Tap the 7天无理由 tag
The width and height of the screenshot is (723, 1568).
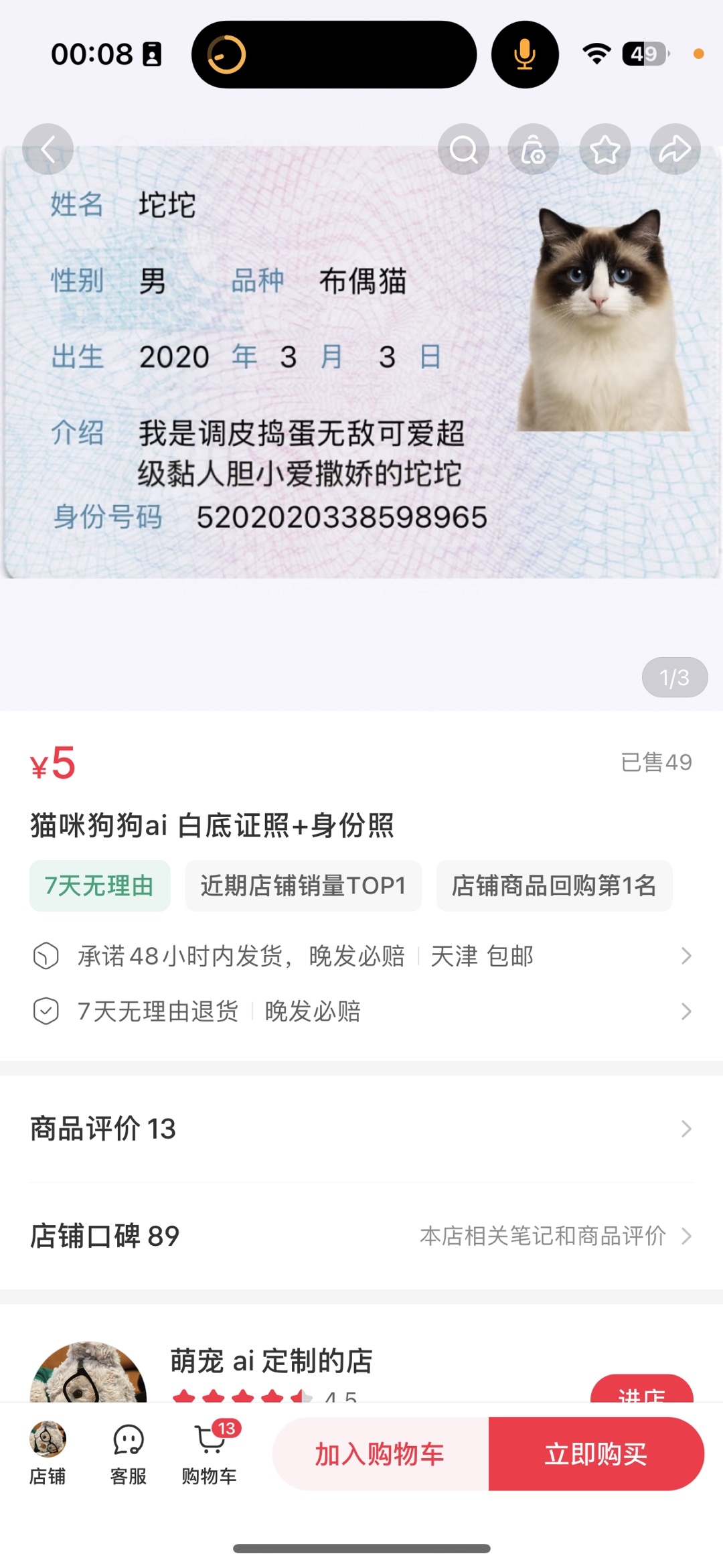pyautogui.click(x=100, y=885)
